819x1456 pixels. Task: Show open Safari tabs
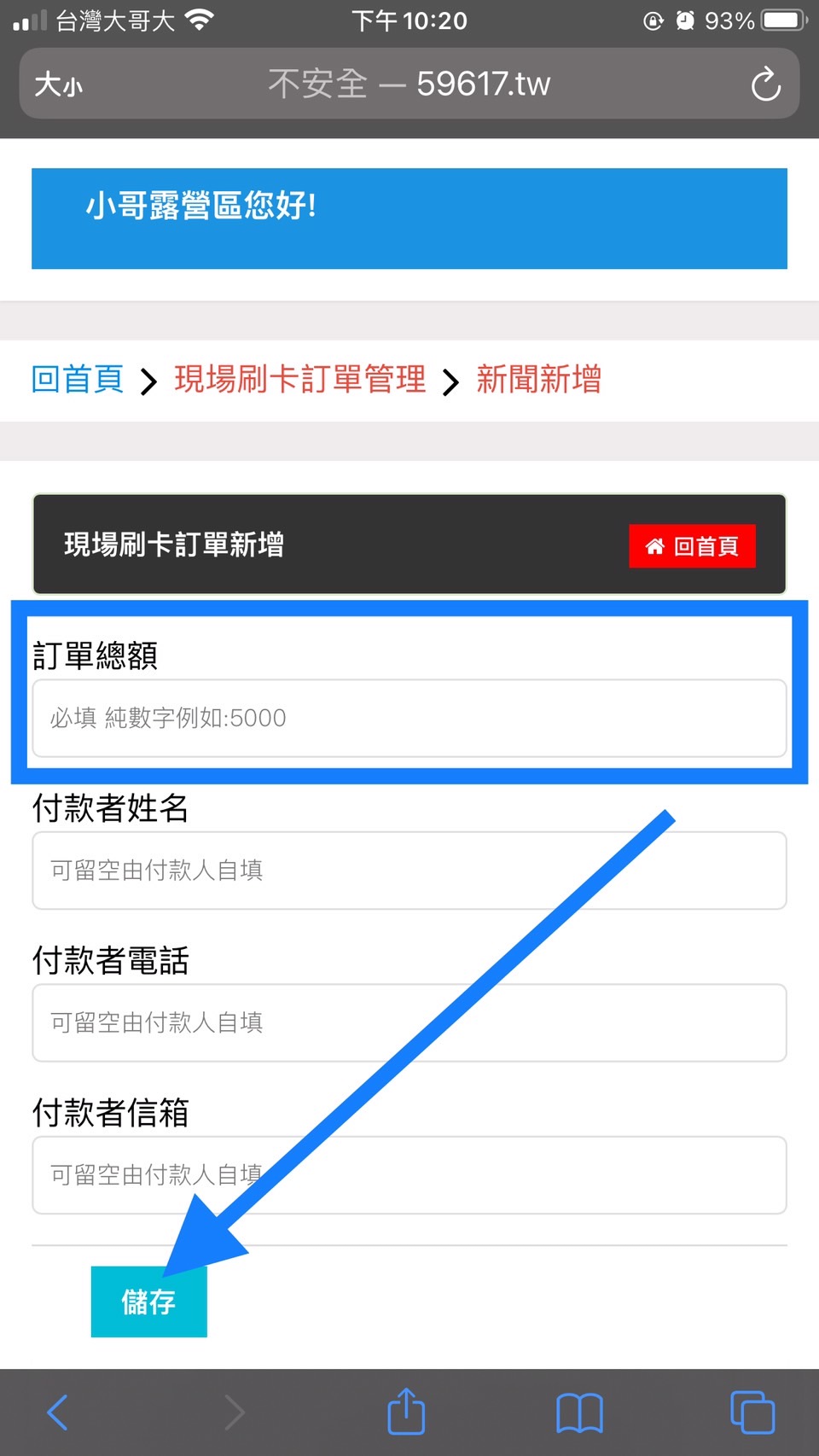coord(752,1412)
